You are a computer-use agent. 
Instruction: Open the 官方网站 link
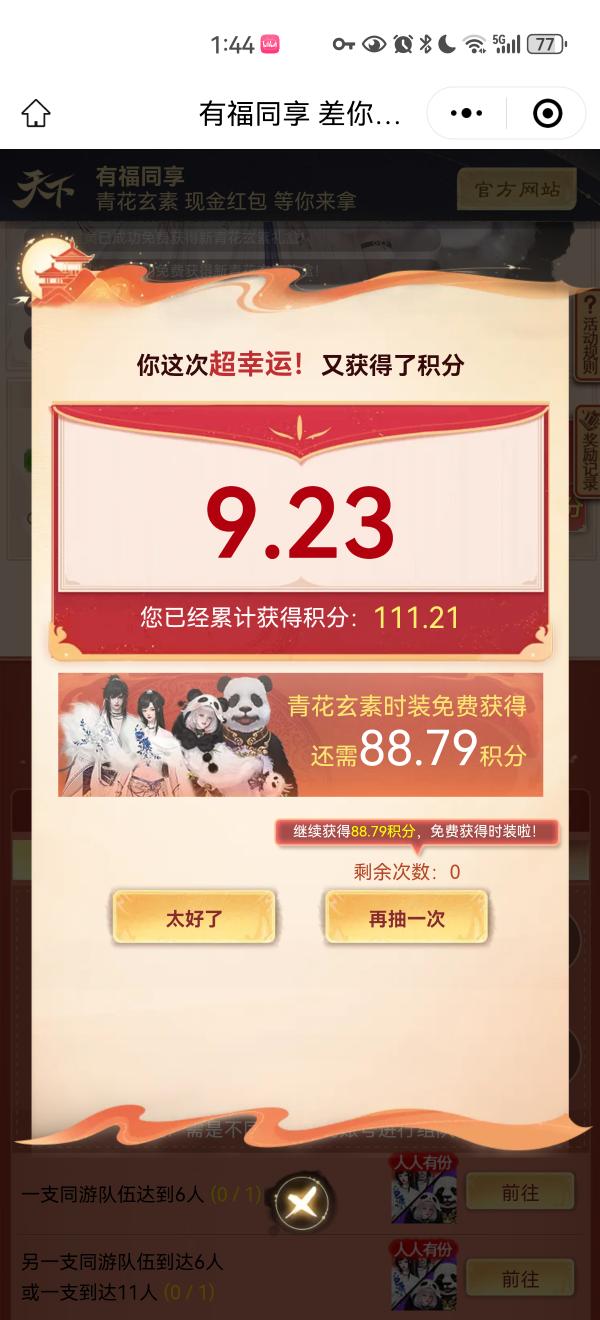[x=518, y=189]
